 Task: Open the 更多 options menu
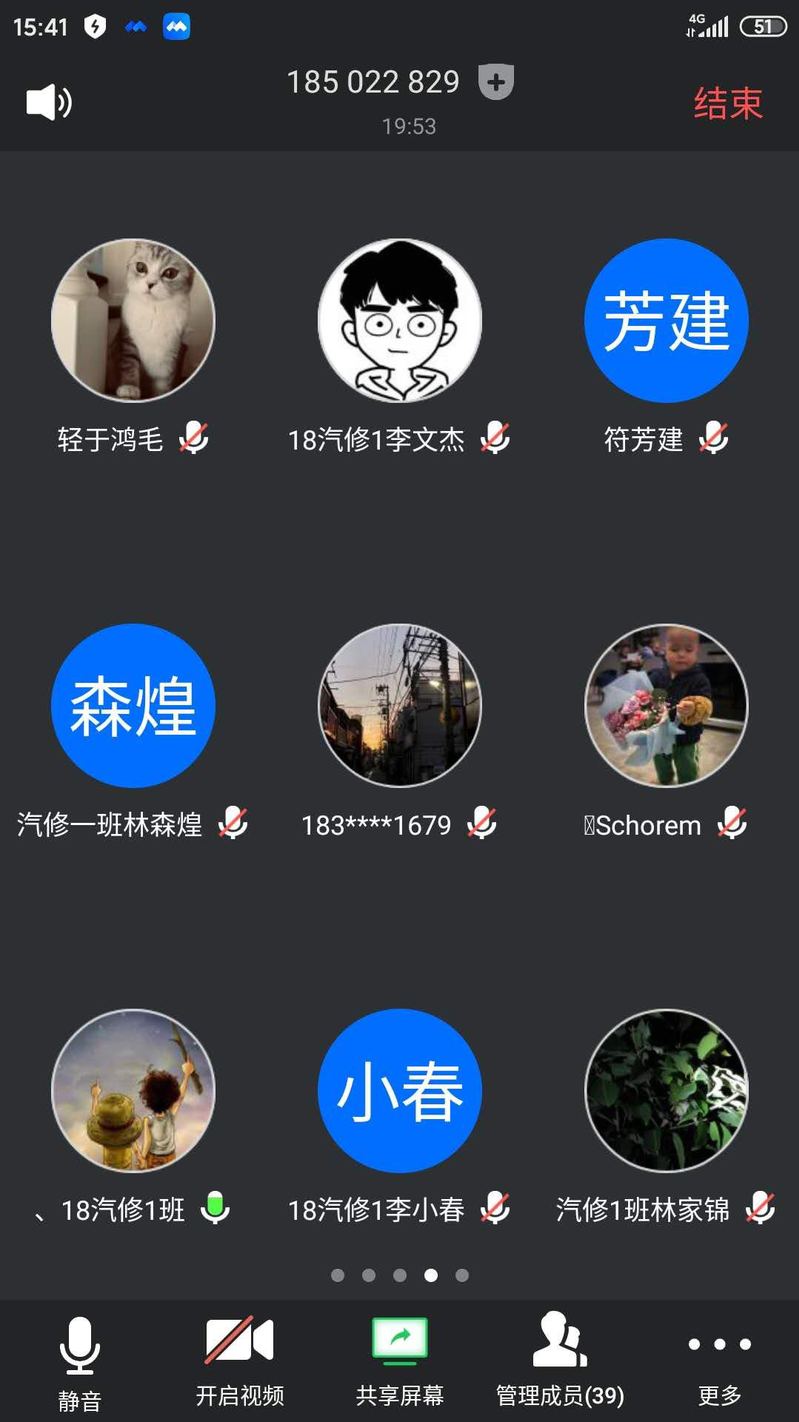pos(719,1361)
